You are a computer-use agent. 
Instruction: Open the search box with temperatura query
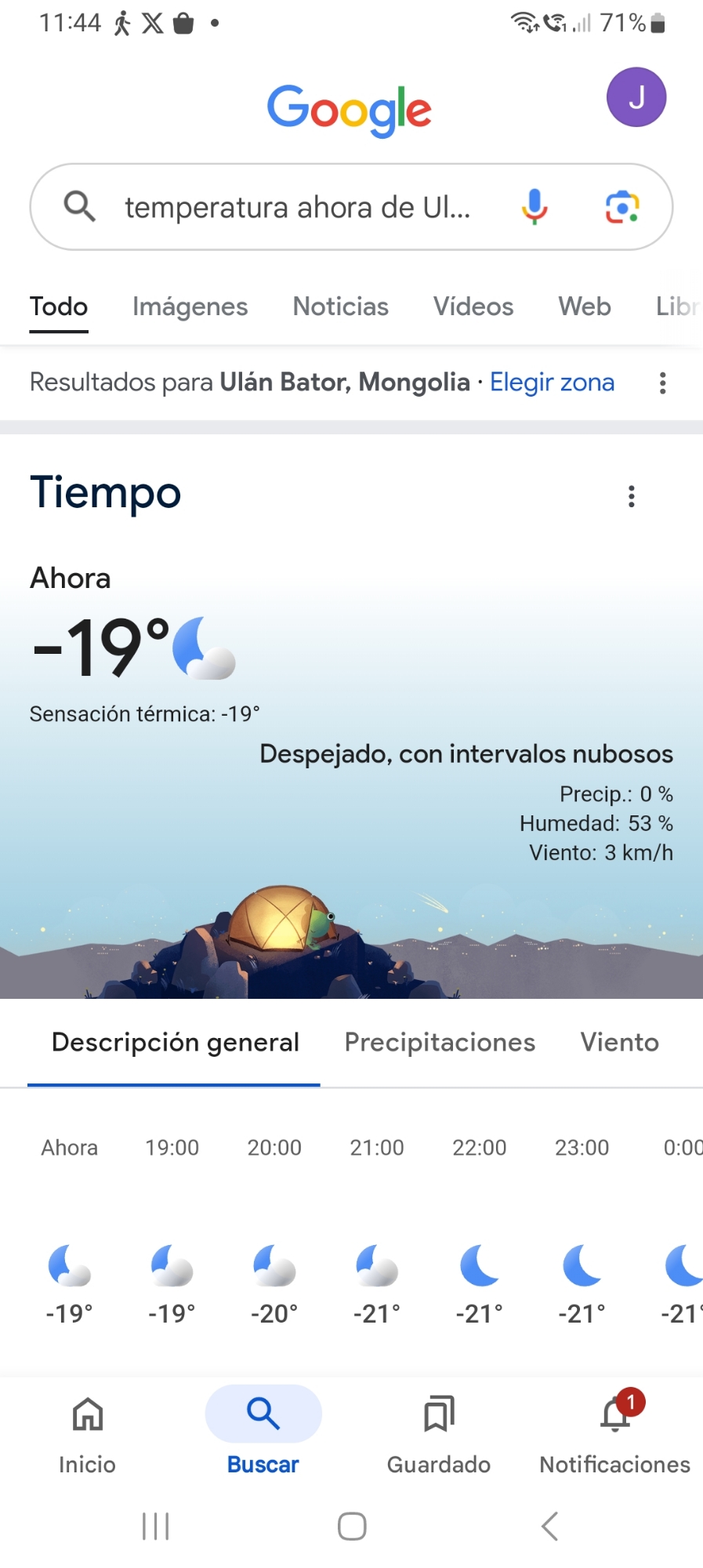[298, 208]
